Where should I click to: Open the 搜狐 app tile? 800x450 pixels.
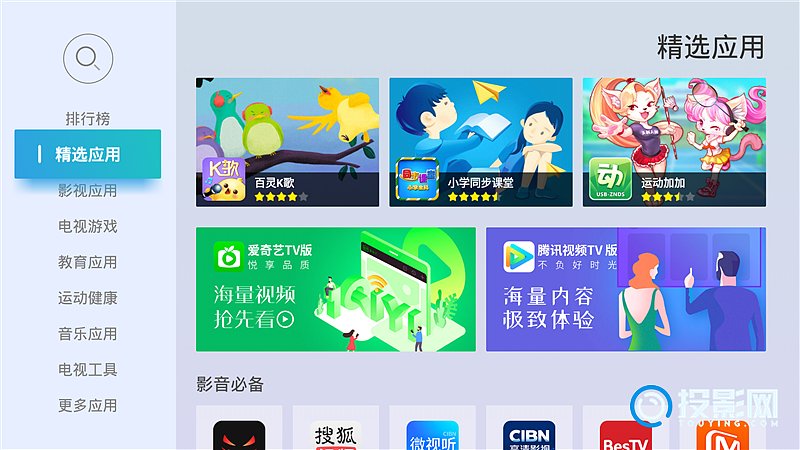pyautogui.click(x=335, y=430)
